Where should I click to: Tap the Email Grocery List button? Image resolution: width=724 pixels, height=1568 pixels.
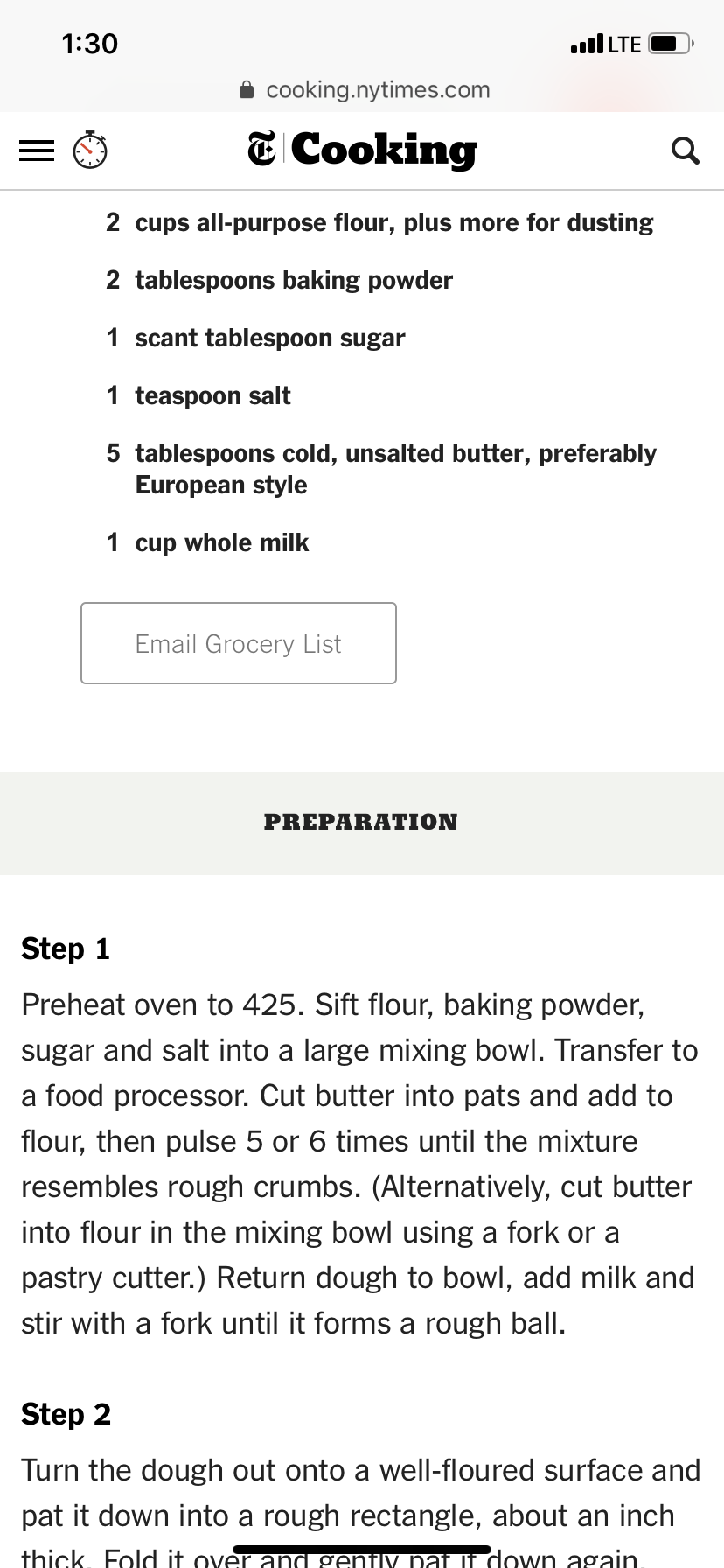(x=239, y=643)
